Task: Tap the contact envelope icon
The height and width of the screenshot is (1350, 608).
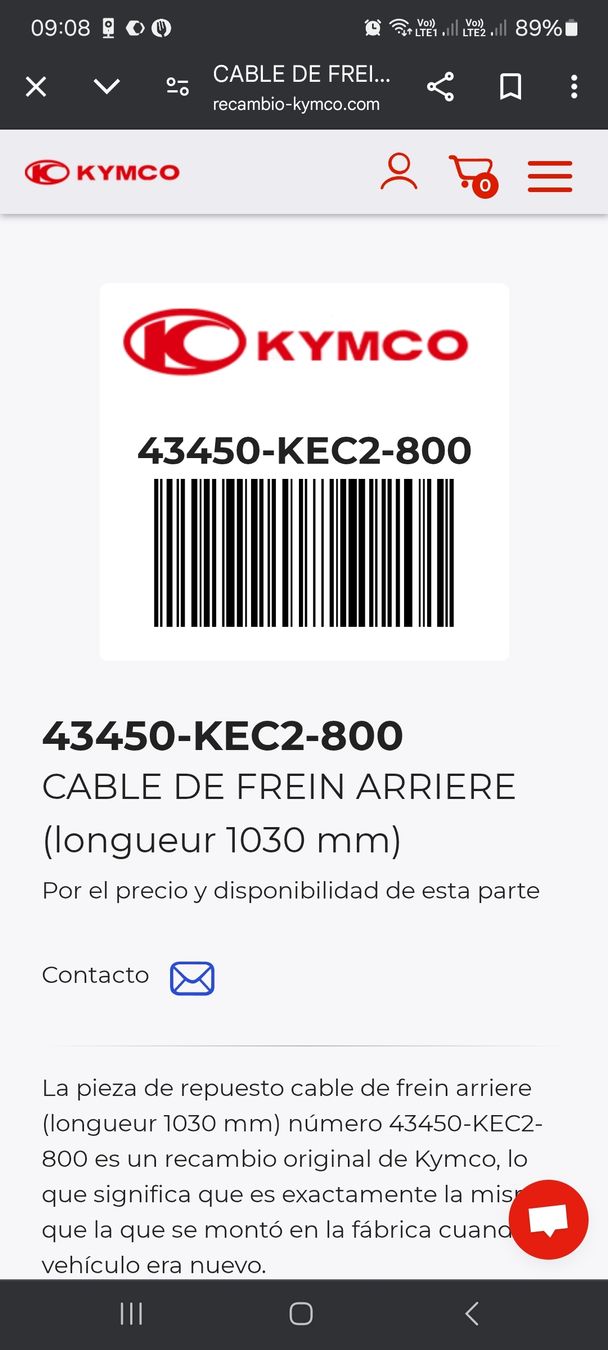Action: (192, 978)
